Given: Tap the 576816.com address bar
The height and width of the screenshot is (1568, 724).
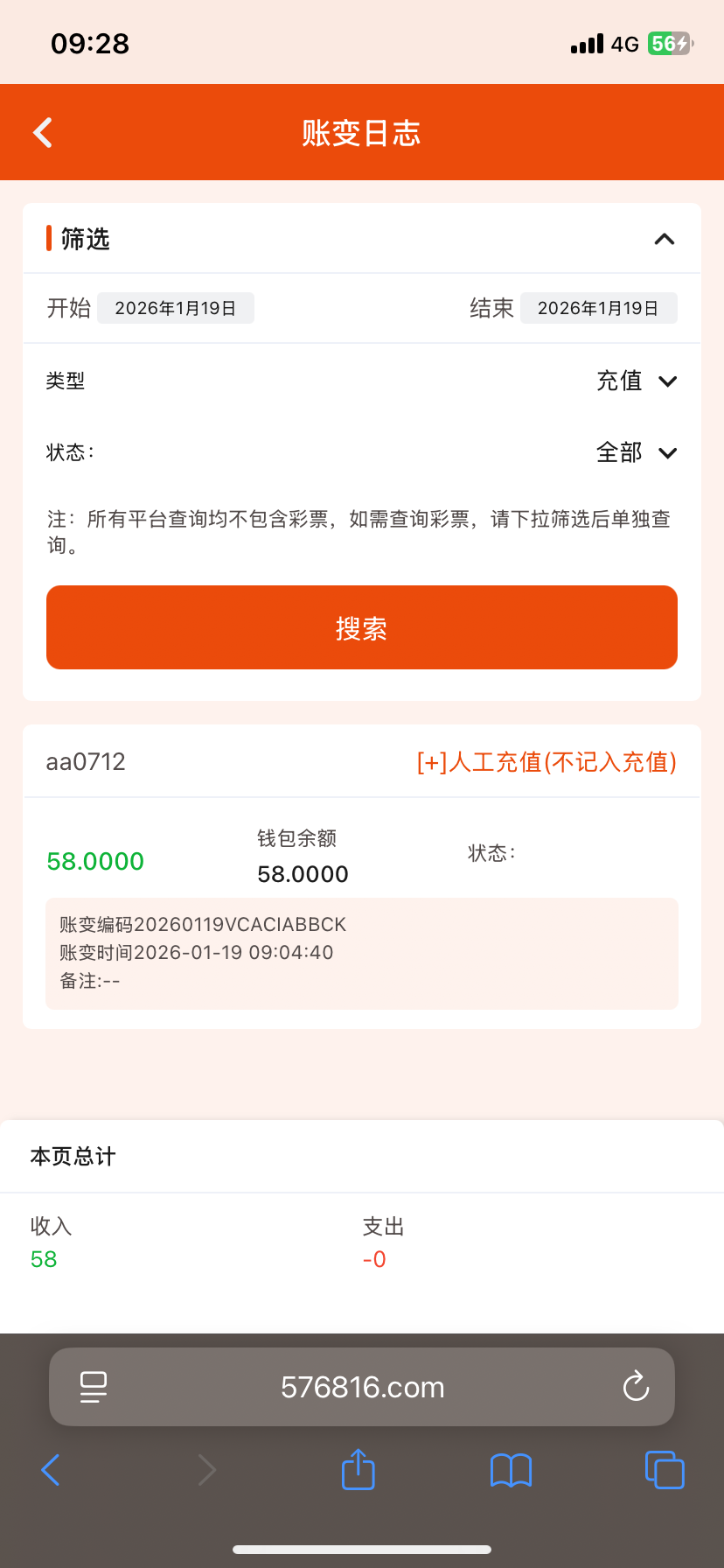Looking at the screenshot, I should [362, 1387].
